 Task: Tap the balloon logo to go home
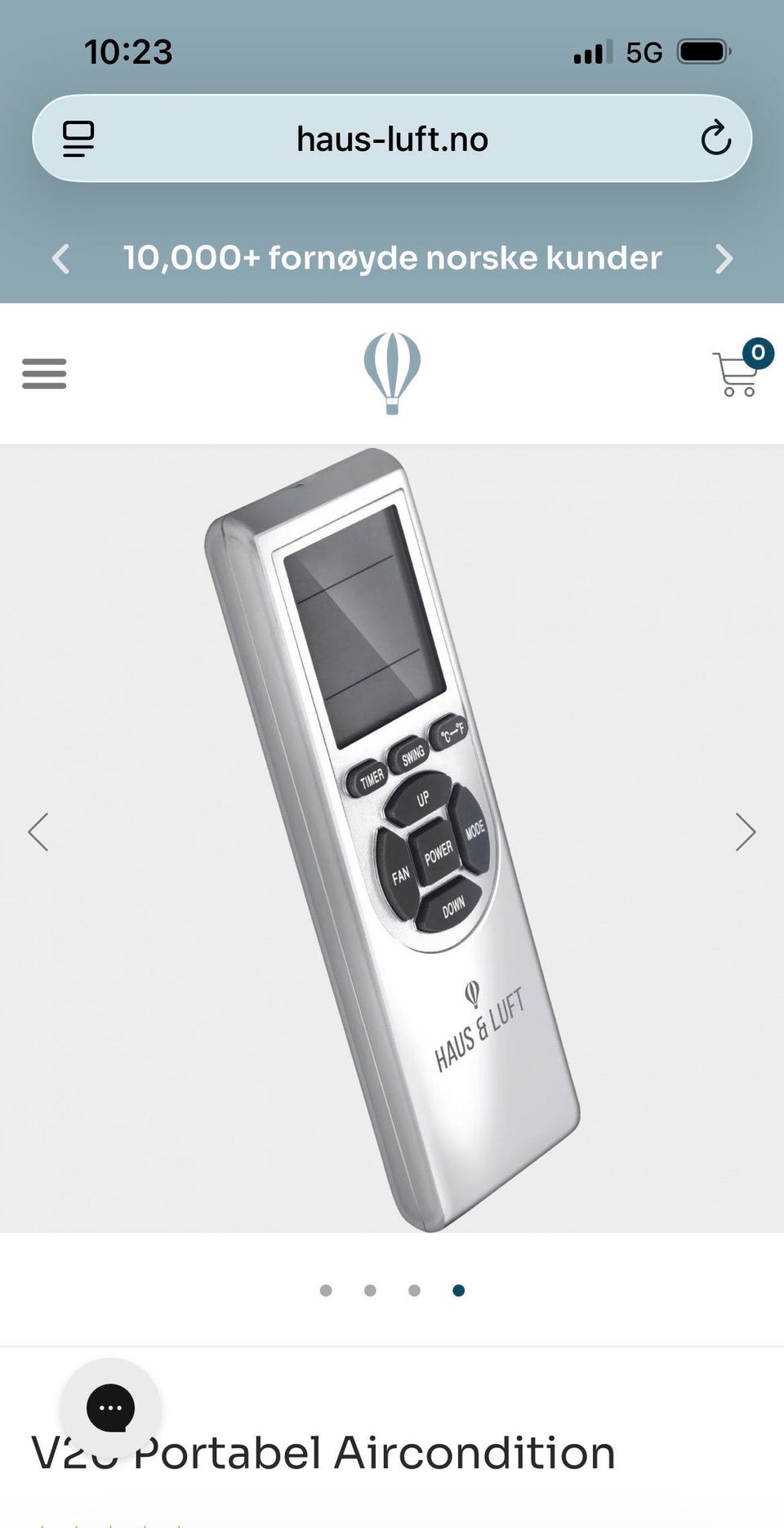click(x=392, y=373)
